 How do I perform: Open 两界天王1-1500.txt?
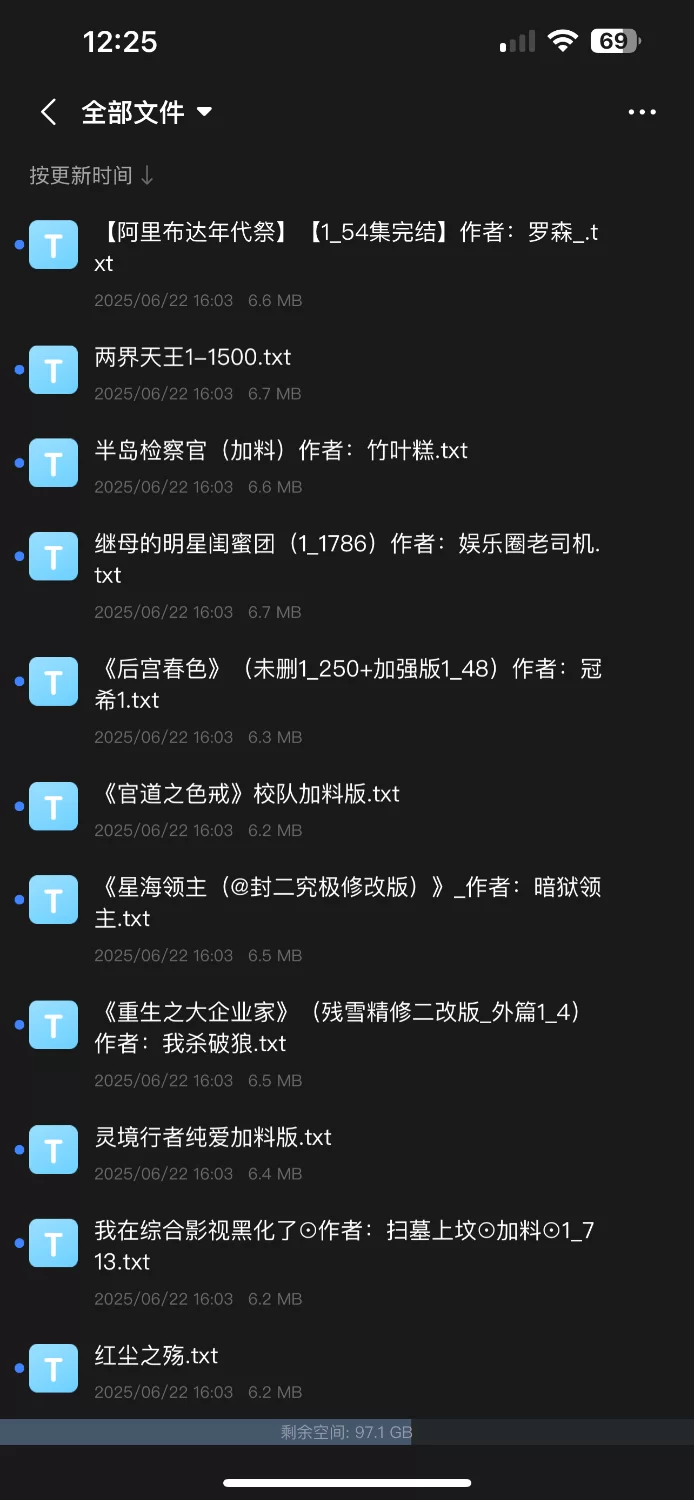(193, 358)
